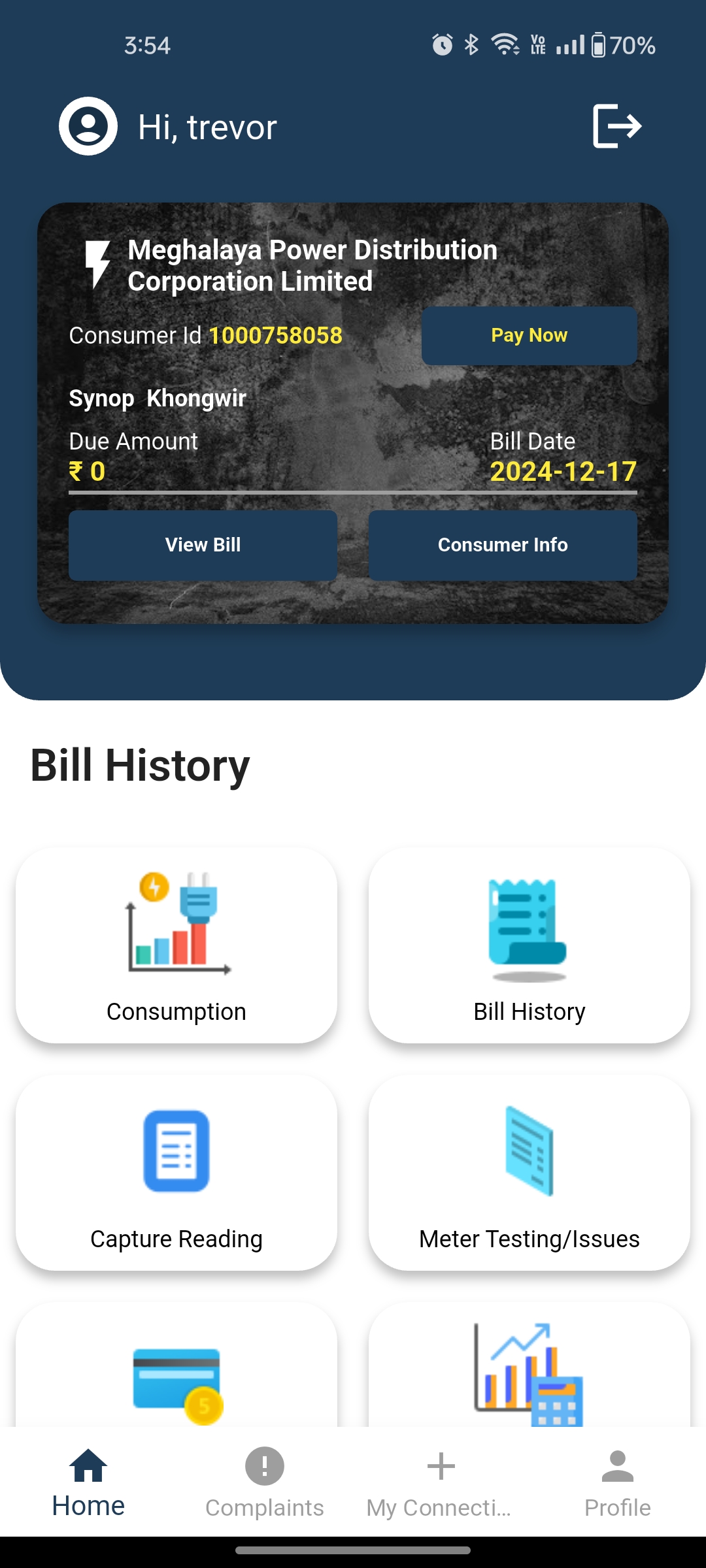Open the profile avatar icon
This screenshot has height=1568, width=706.
[x=88, y=126]
